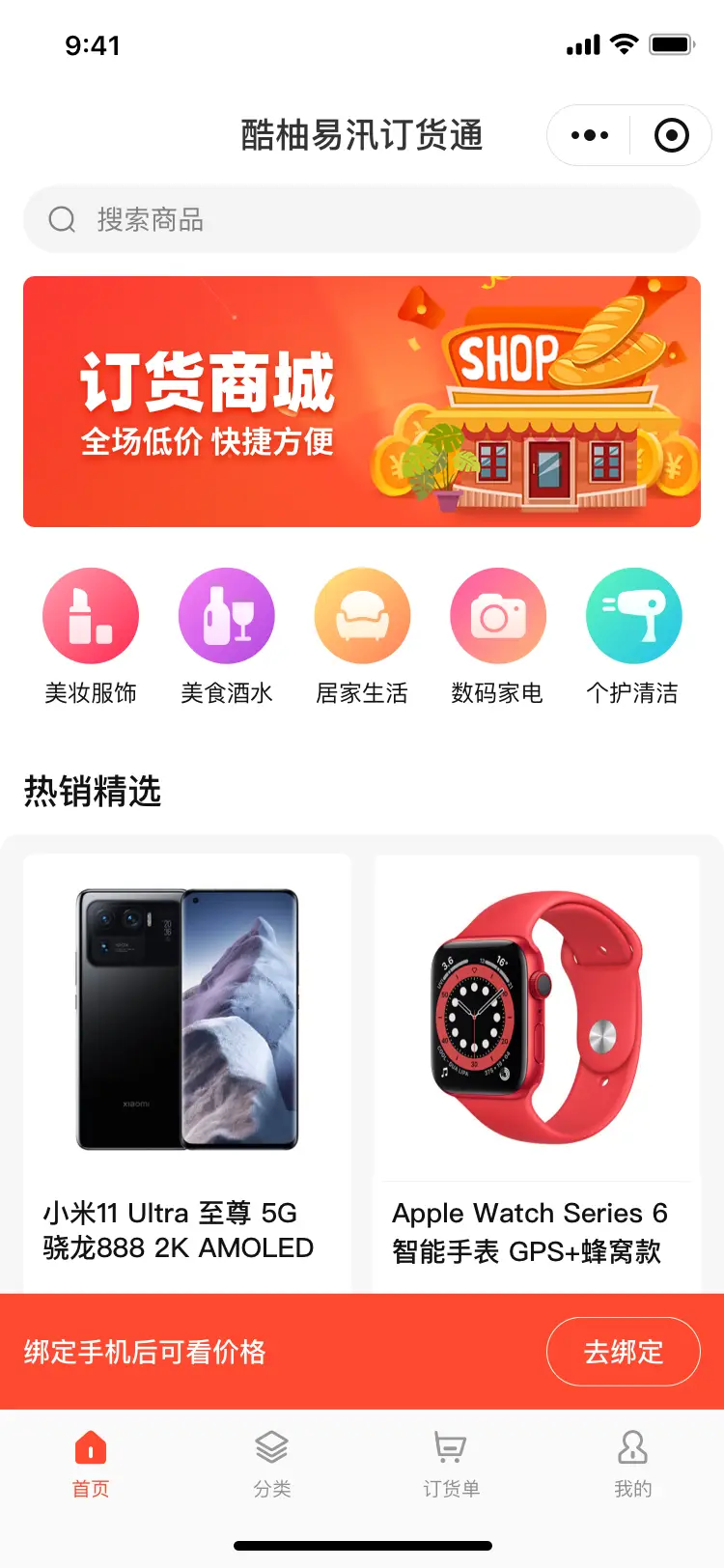724x1568 pixels.
Task: Go to the 我的 tab
Action: pos(632,1463)
